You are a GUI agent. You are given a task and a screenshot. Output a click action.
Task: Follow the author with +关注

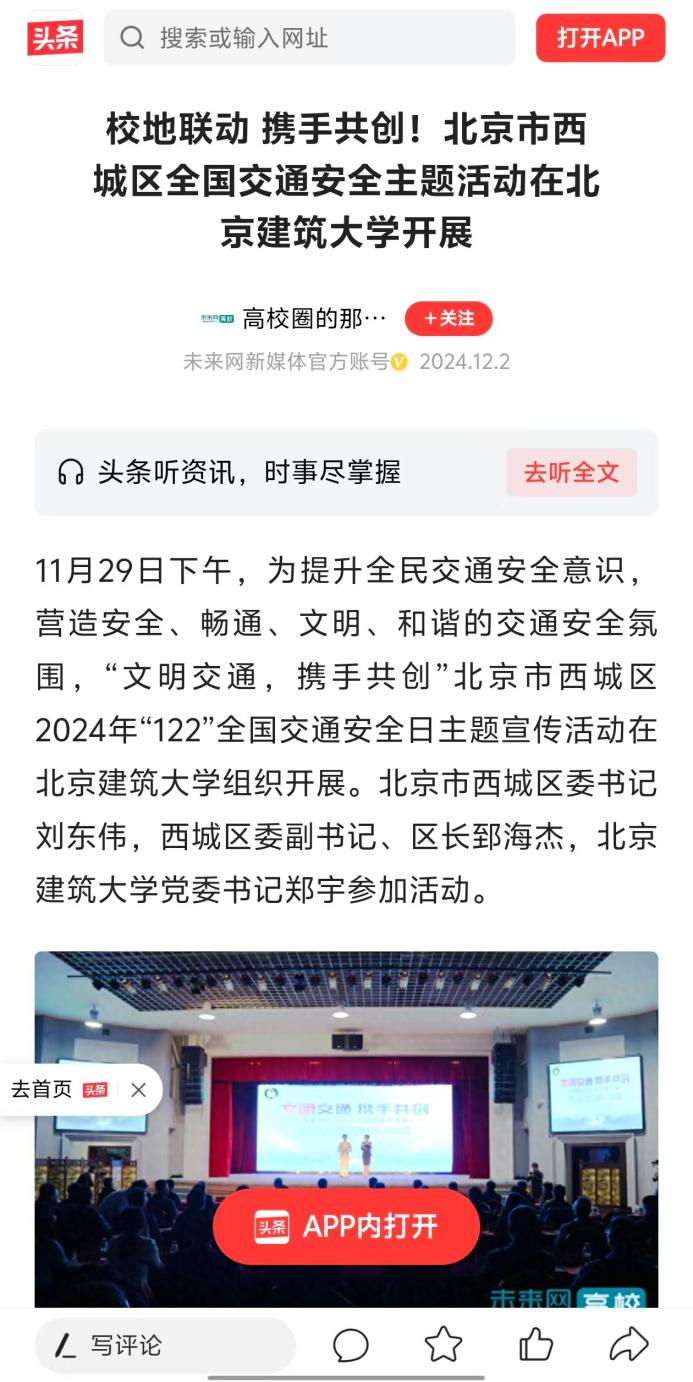pyautogui.click(x=448, y=318)
